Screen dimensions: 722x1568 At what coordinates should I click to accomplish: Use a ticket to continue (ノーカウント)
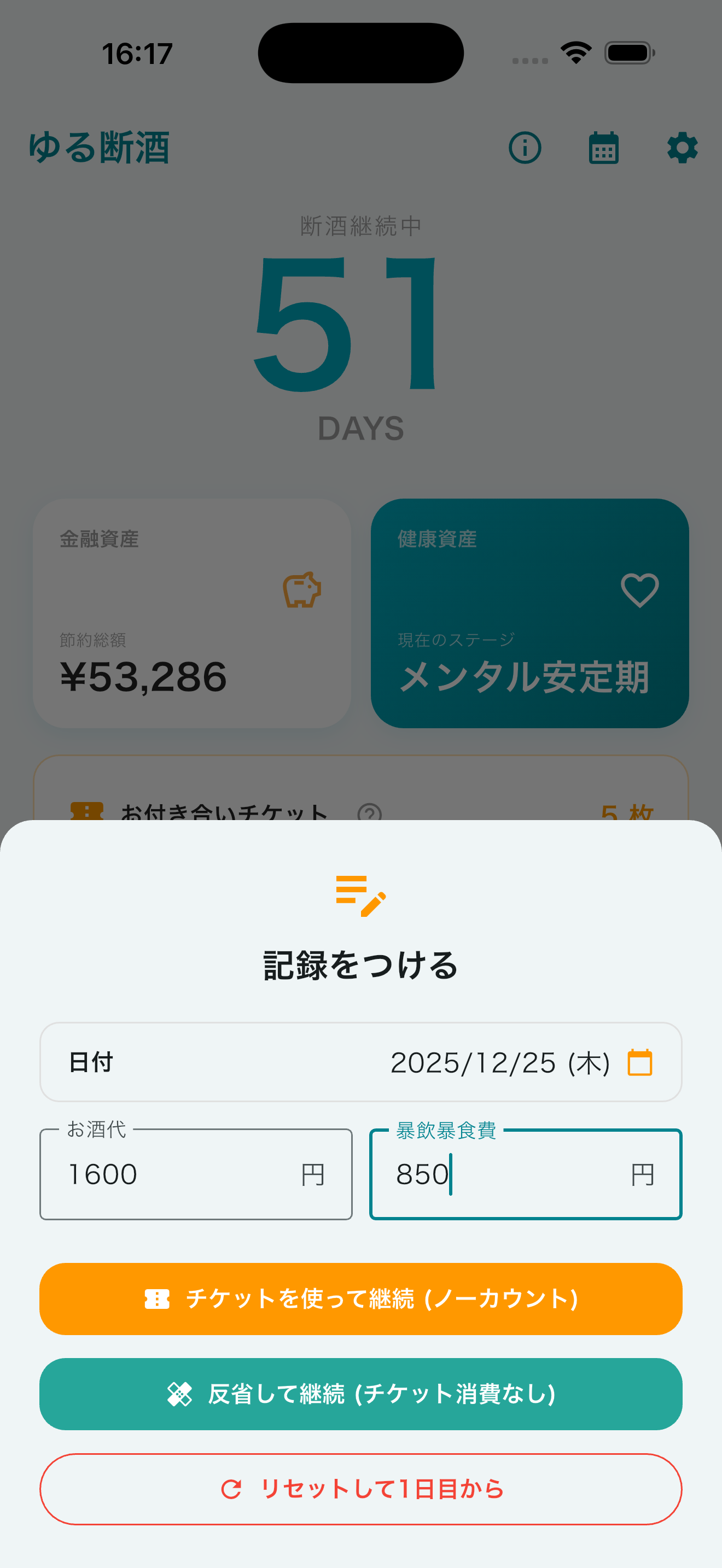(360, 1298)
